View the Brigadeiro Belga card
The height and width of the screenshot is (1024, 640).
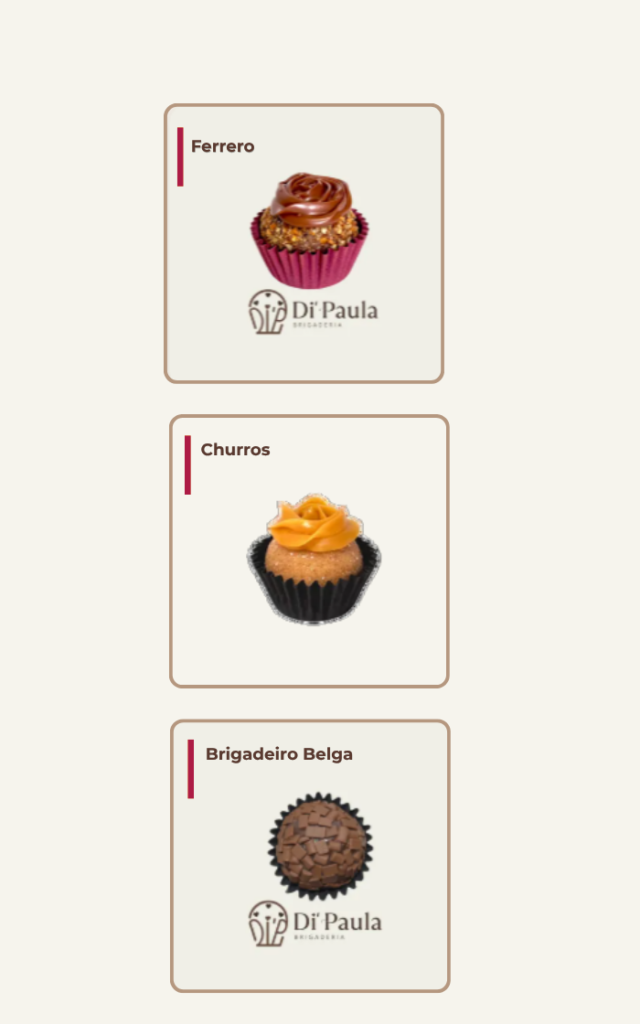[310, 855]
